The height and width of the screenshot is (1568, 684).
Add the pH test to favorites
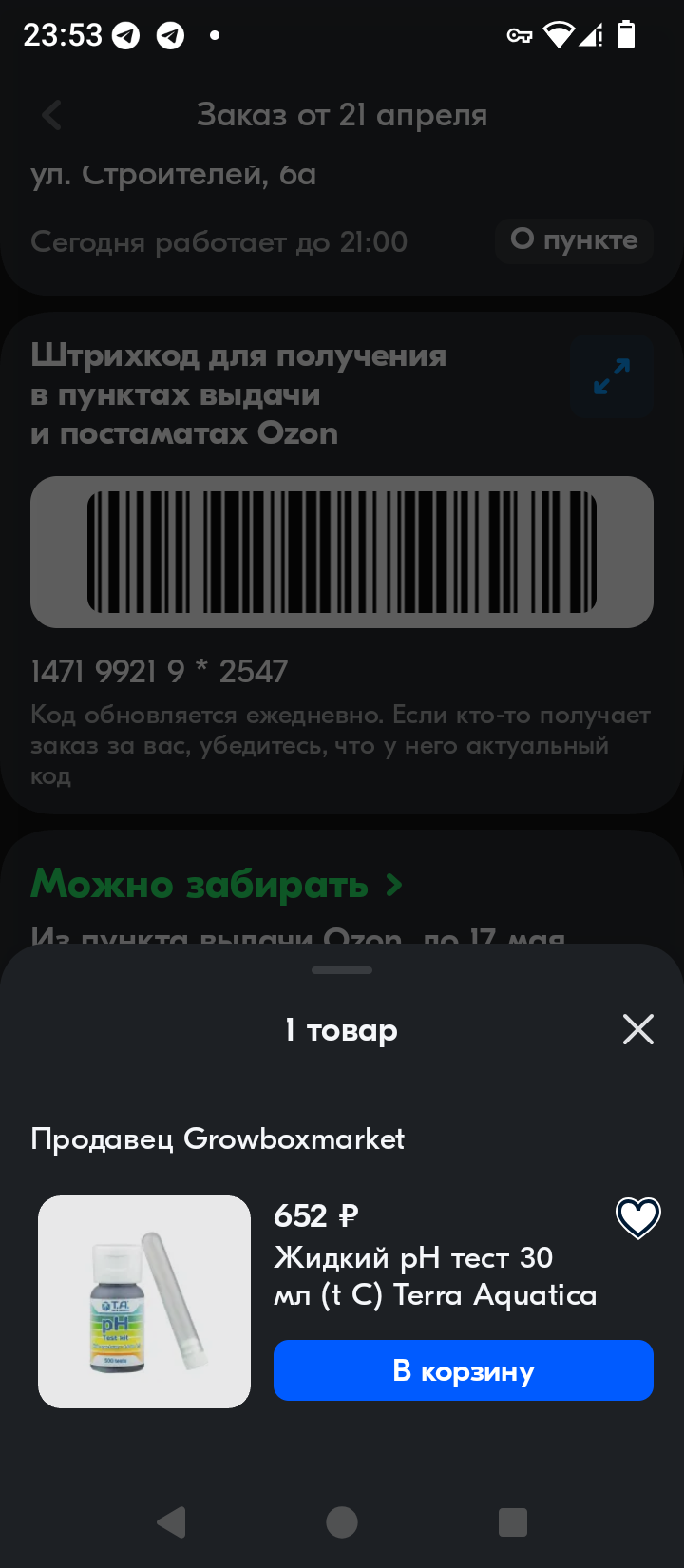coord(637,1217)
